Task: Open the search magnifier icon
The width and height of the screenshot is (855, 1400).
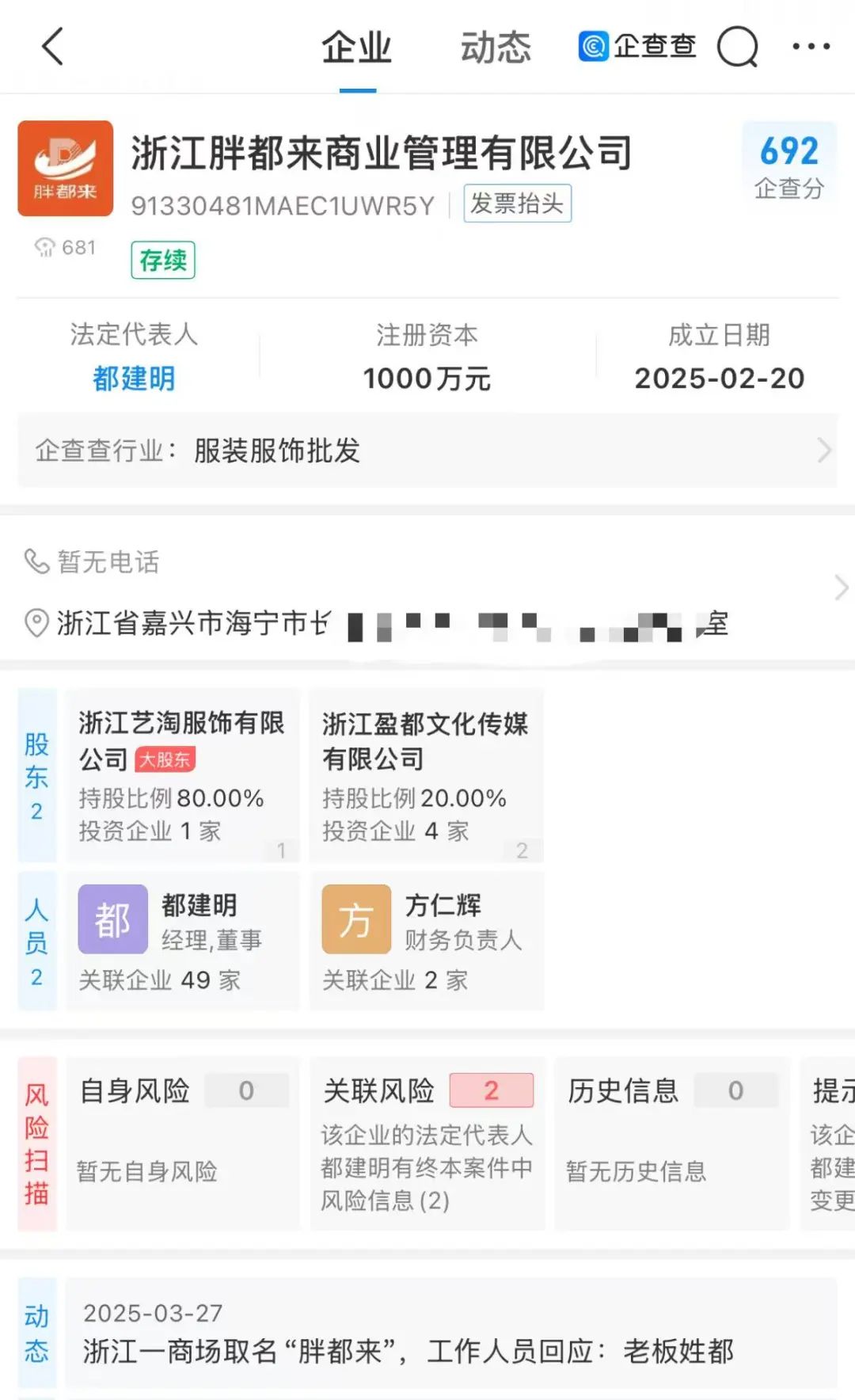Action: pyautogui.click(x=737, y=48)
